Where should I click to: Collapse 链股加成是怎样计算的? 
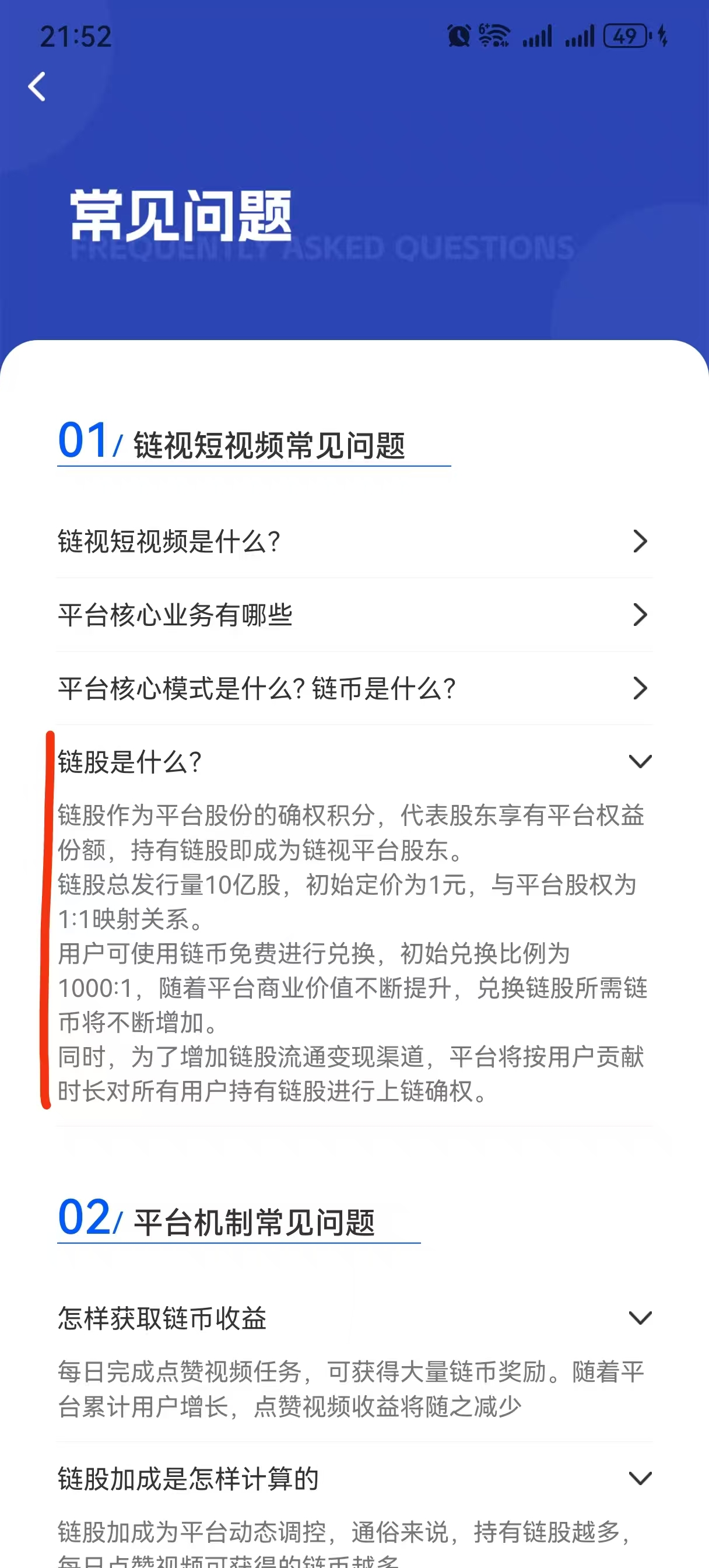[x=354, y=1479]
